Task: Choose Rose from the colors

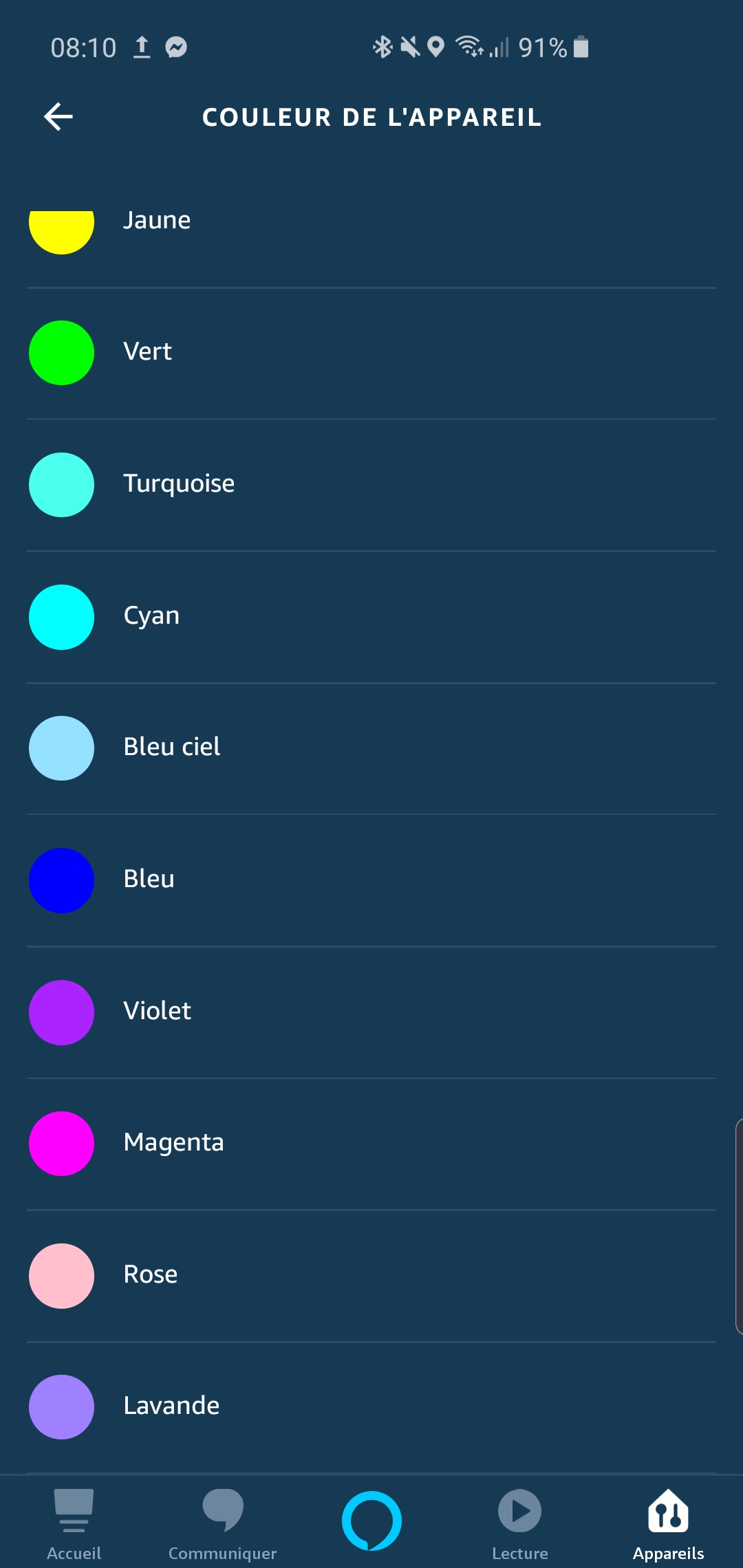Action: 150,1275
